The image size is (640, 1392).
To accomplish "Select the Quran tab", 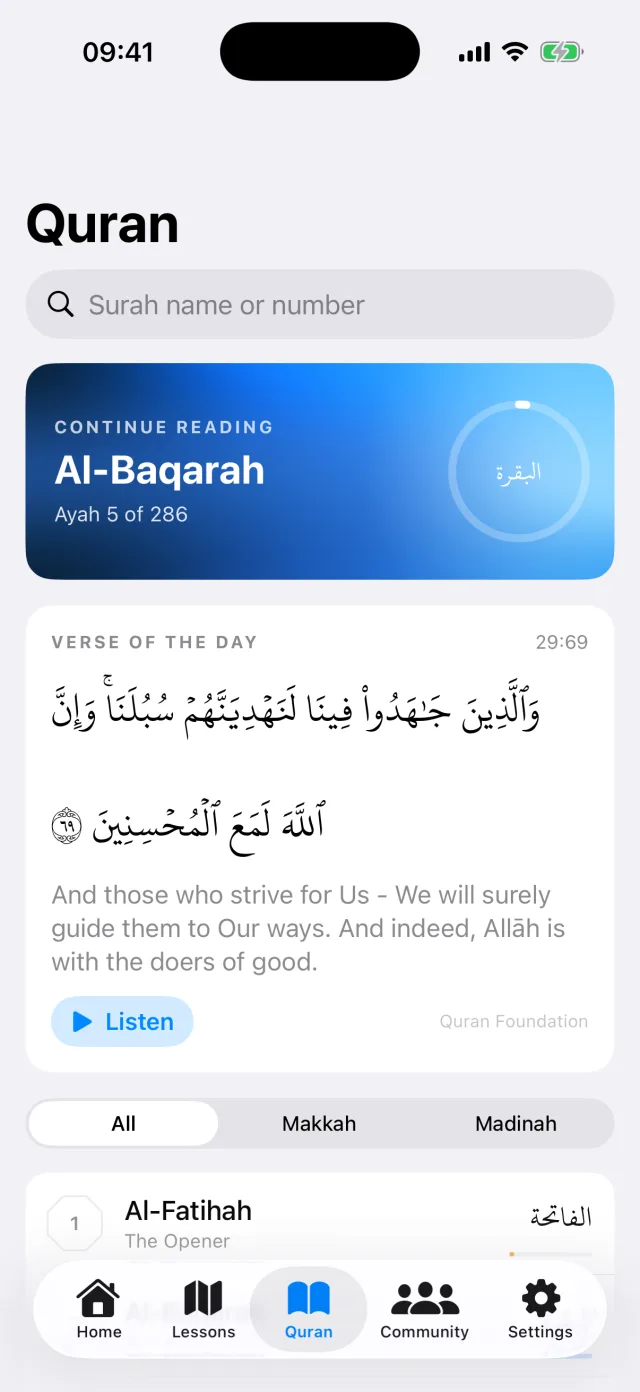I will [x=309, y=1309].
